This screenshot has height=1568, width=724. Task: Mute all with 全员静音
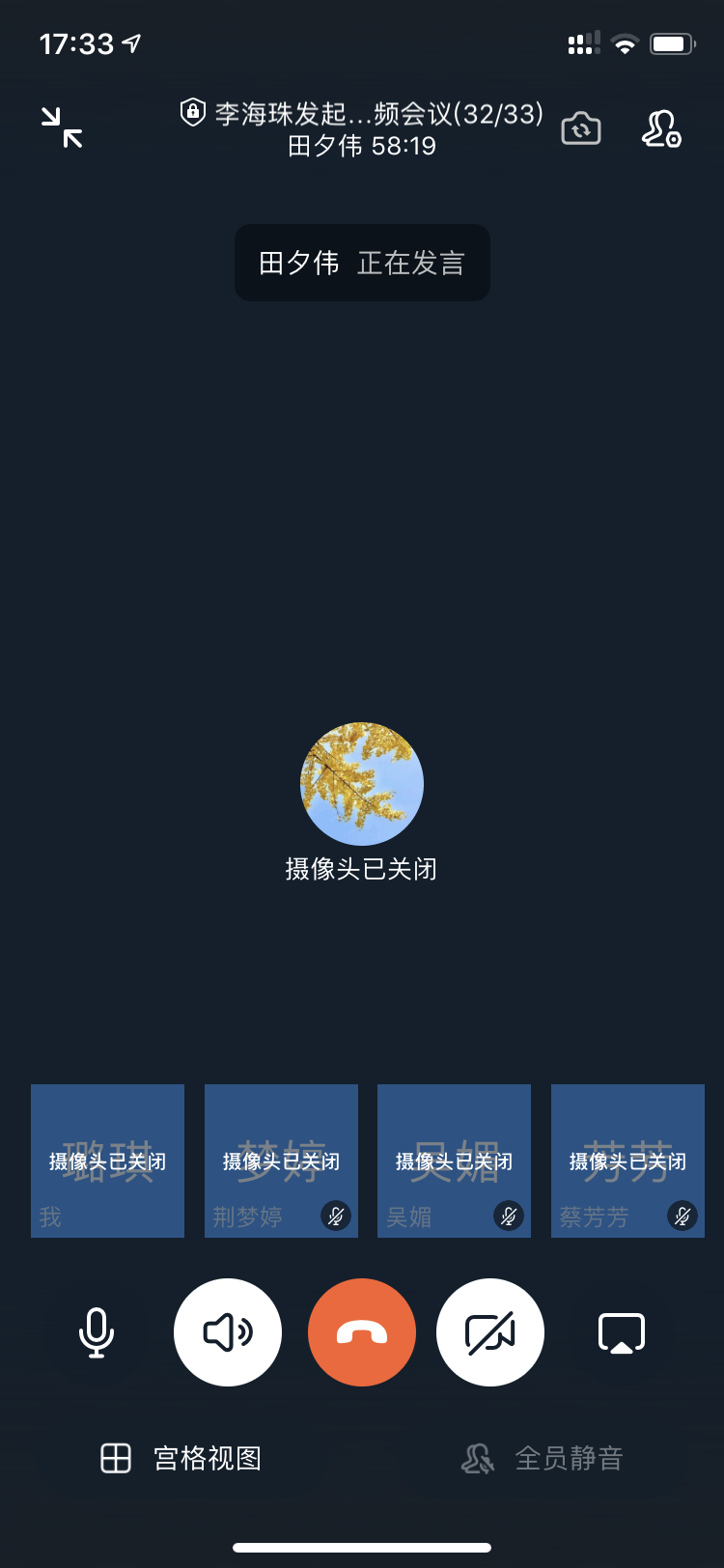(543, 1458)
